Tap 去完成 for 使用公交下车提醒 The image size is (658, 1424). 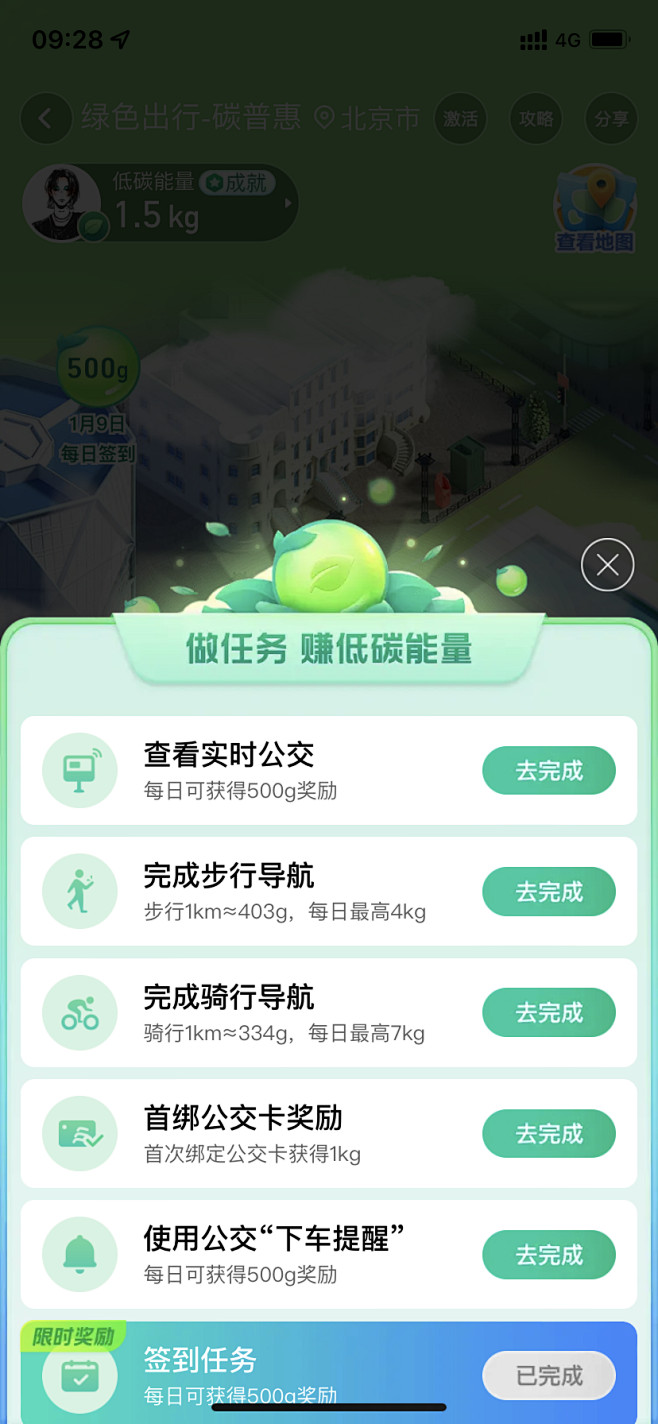tap(549, 1255)
